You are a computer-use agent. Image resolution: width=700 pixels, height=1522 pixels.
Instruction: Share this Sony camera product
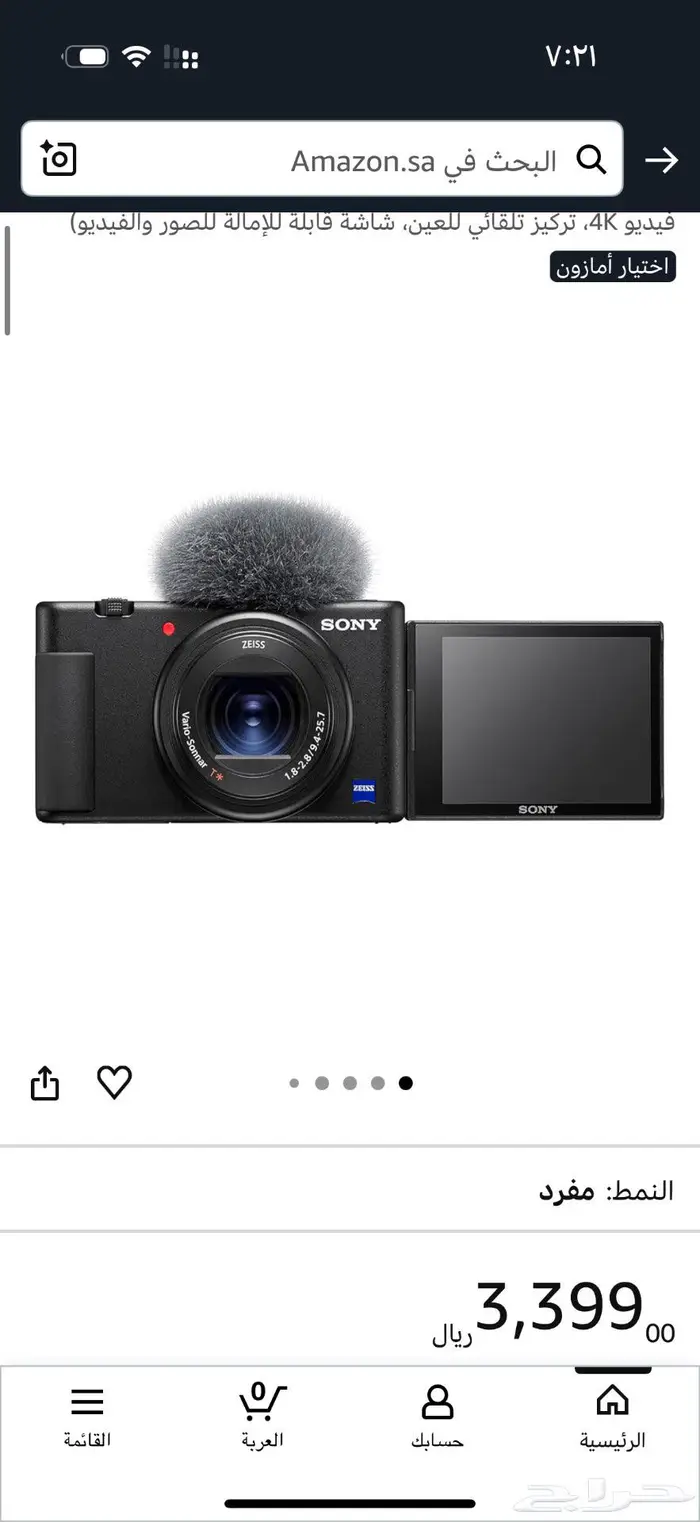tap(45, 1083)
